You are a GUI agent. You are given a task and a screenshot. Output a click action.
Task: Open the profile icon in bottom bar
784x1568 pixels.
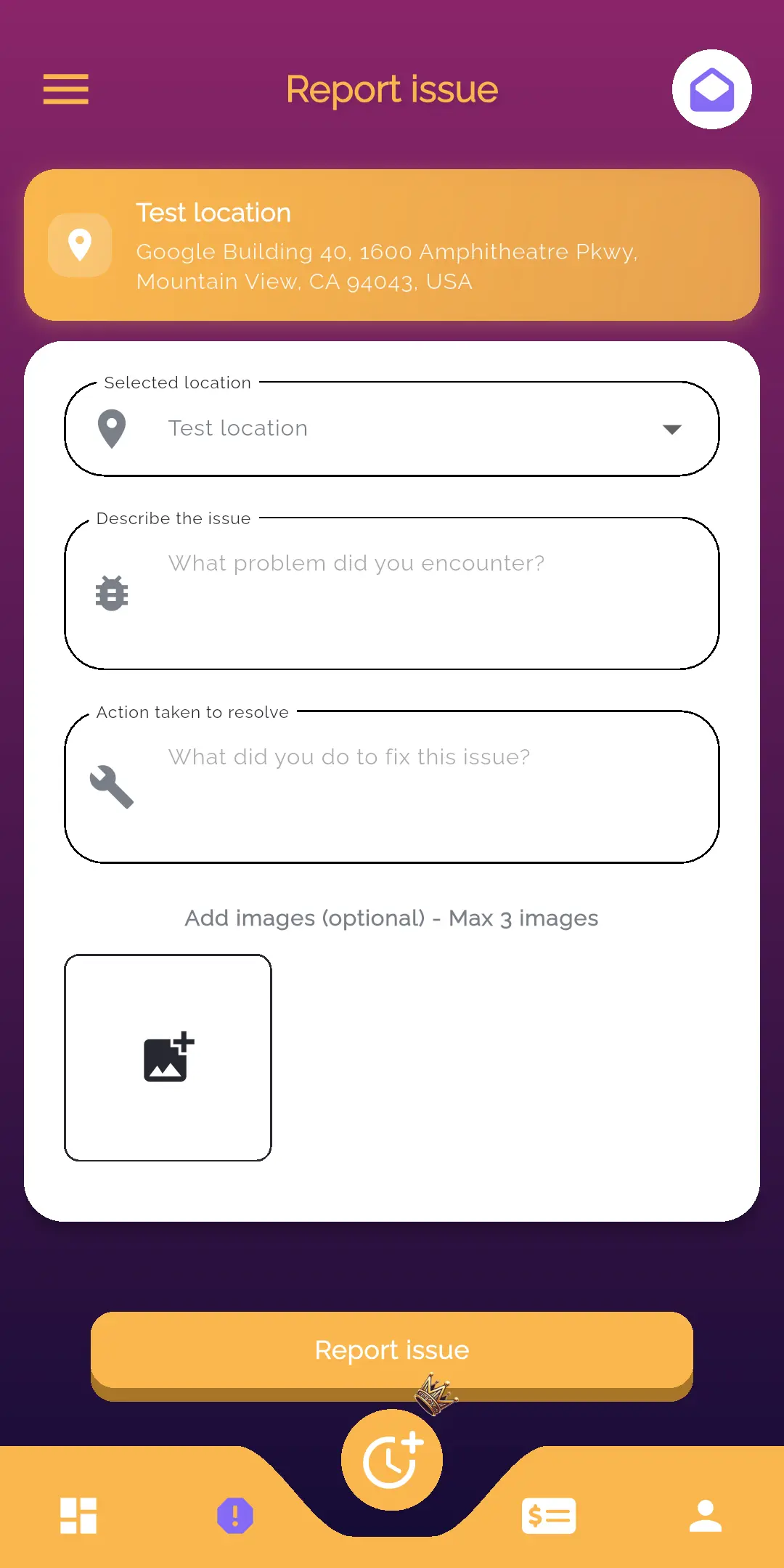(x=705, y=1515)
